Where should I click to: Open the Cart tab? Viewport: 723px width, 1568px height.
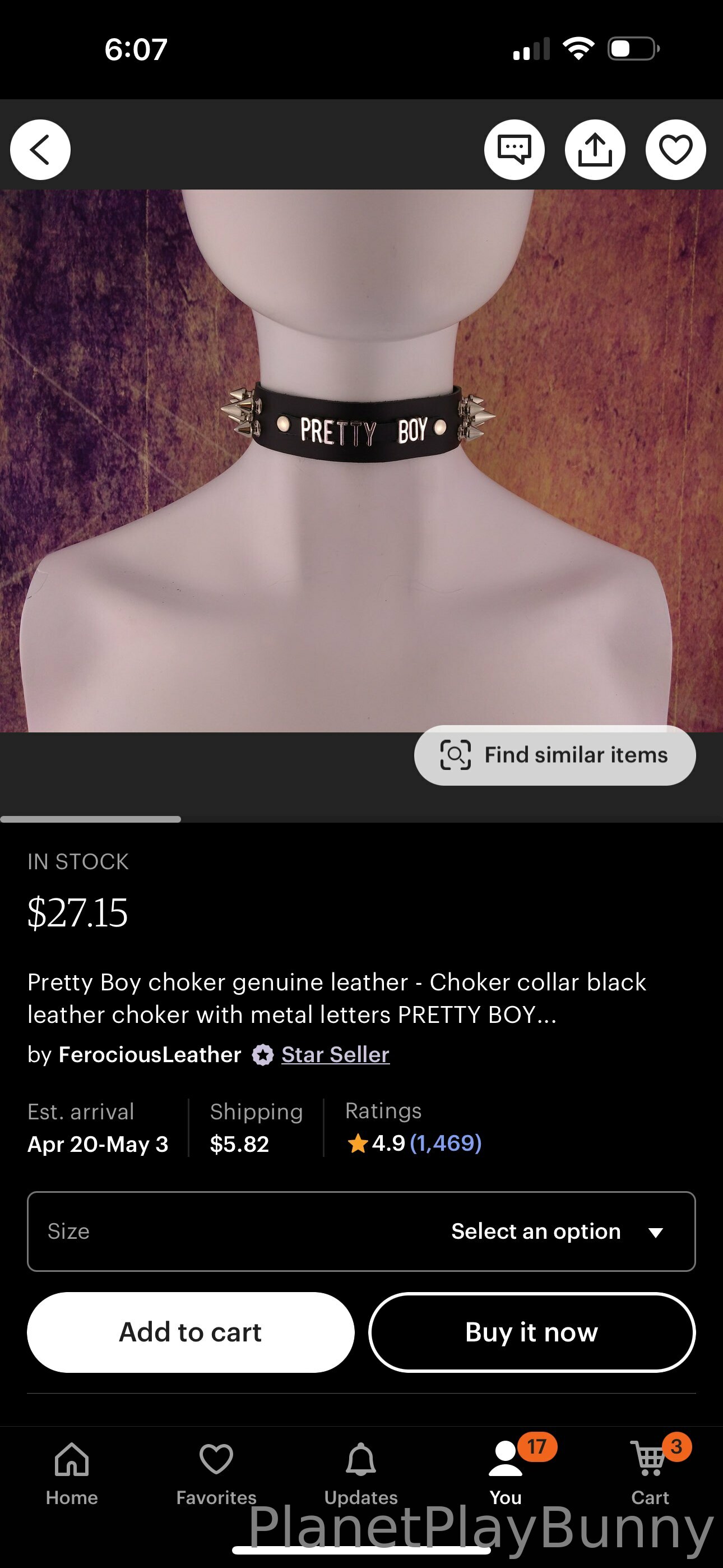click(650, 1473)
